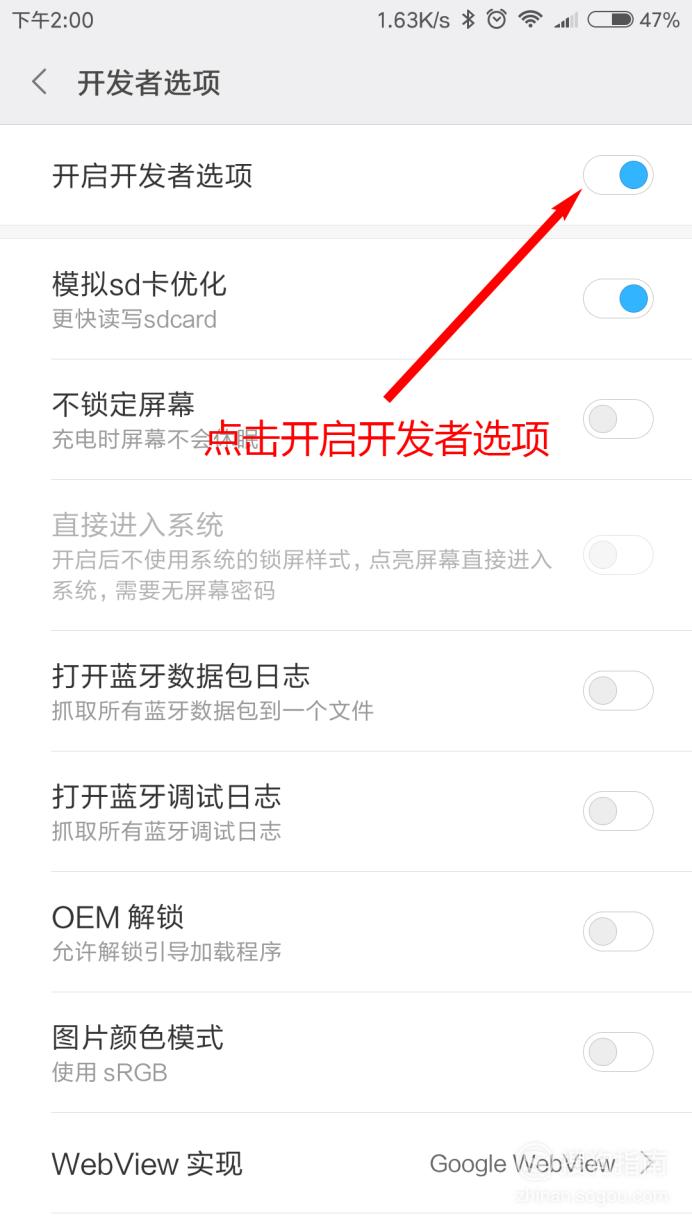
Task: Disable the 模拟sd卡优化 switch
Action: pyautogui.click(x=618, y=298)
